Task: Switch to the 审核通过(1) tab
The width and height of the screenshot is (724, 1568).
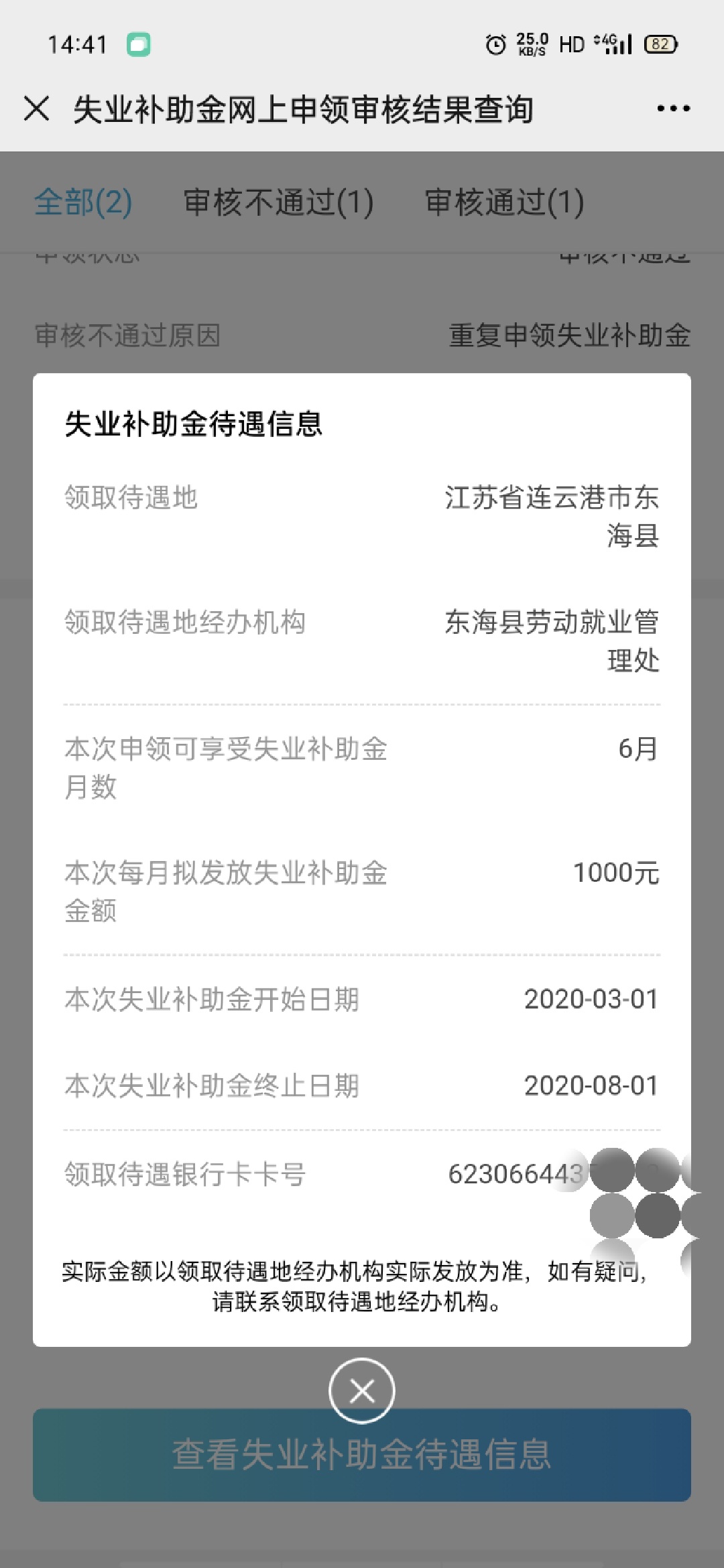Action: [504, 202]
